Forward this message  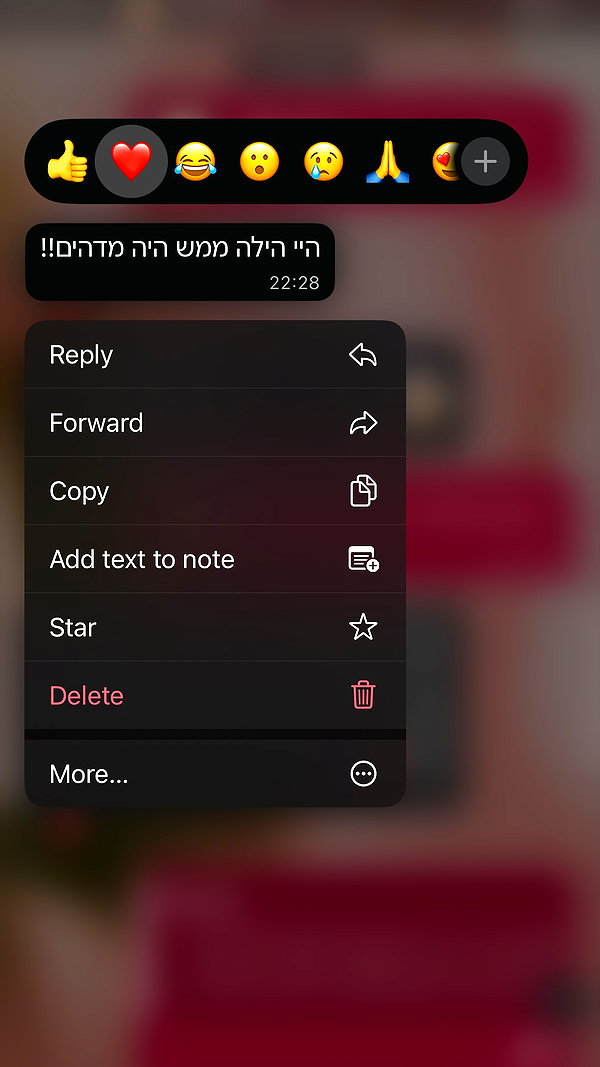click(215, 423)
